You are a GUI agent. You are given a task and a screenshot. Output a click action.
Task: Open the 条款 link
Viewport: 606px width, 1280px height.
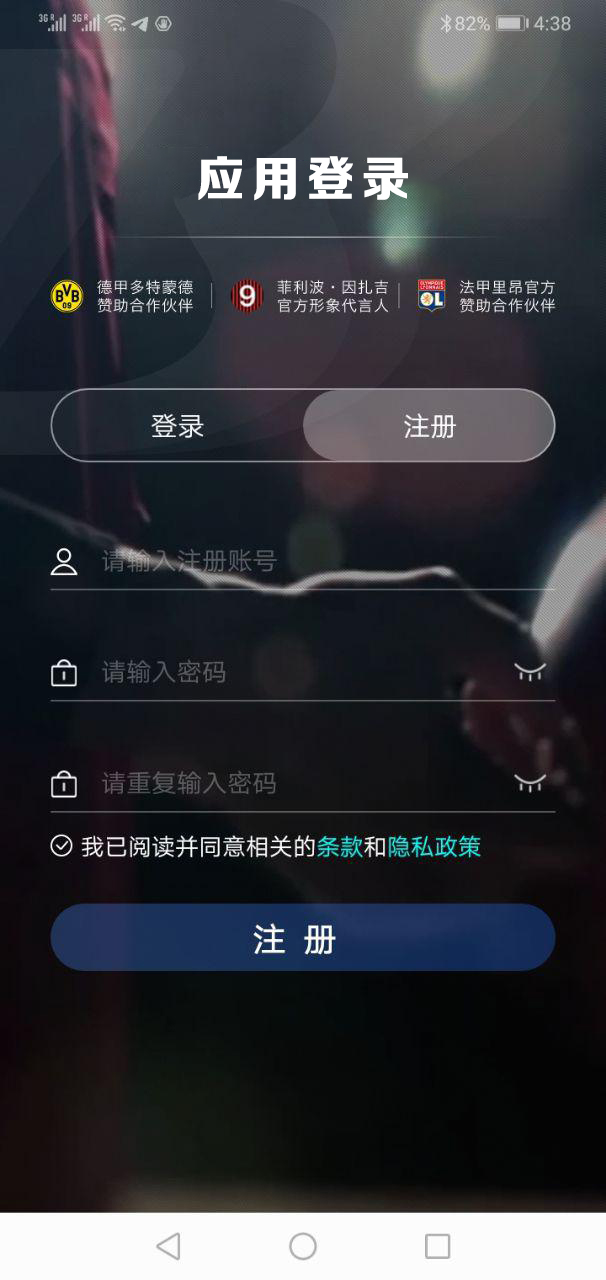click(339, 847)
